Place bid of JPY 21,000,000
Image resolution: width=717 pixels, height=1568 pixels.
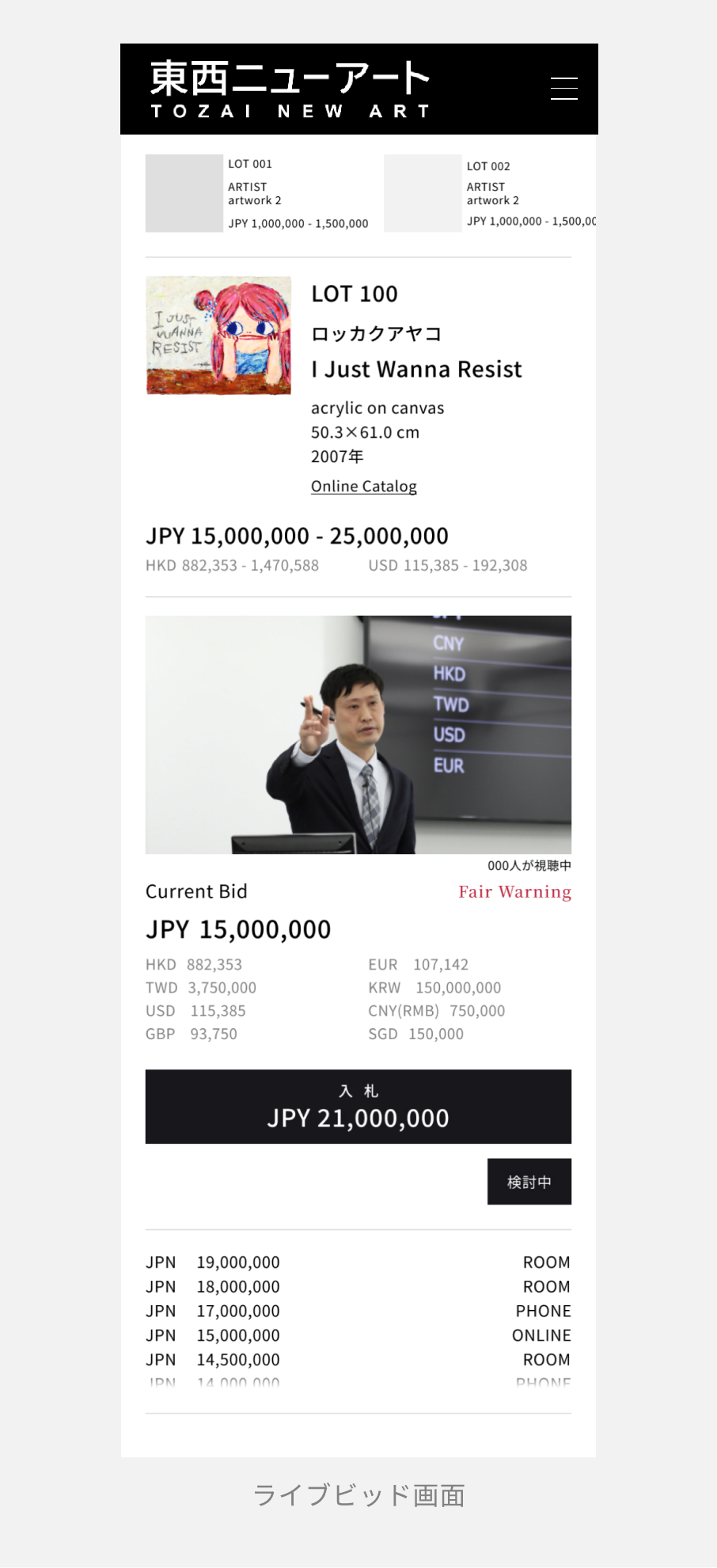tap(358, 1106)
